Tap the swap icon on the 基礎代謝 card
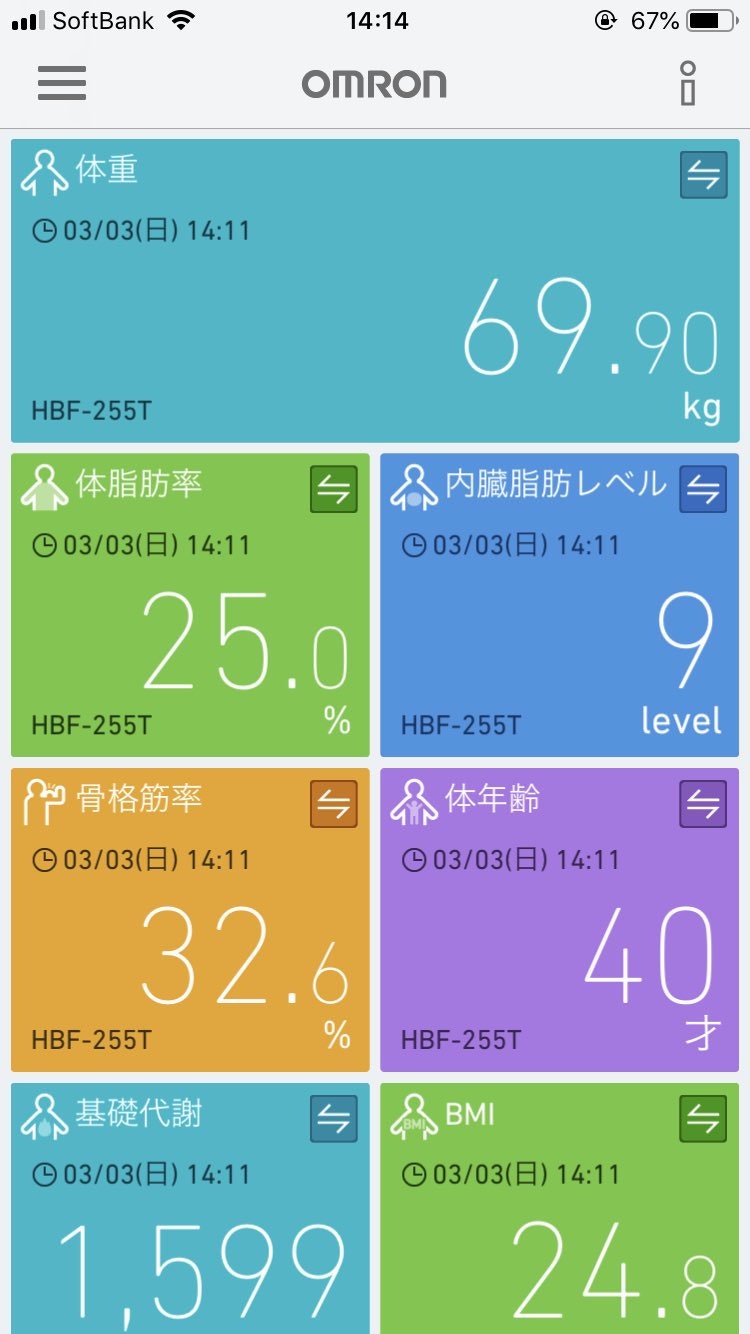Screen dimensions: 750x1334 click(x=334, y=1119)
